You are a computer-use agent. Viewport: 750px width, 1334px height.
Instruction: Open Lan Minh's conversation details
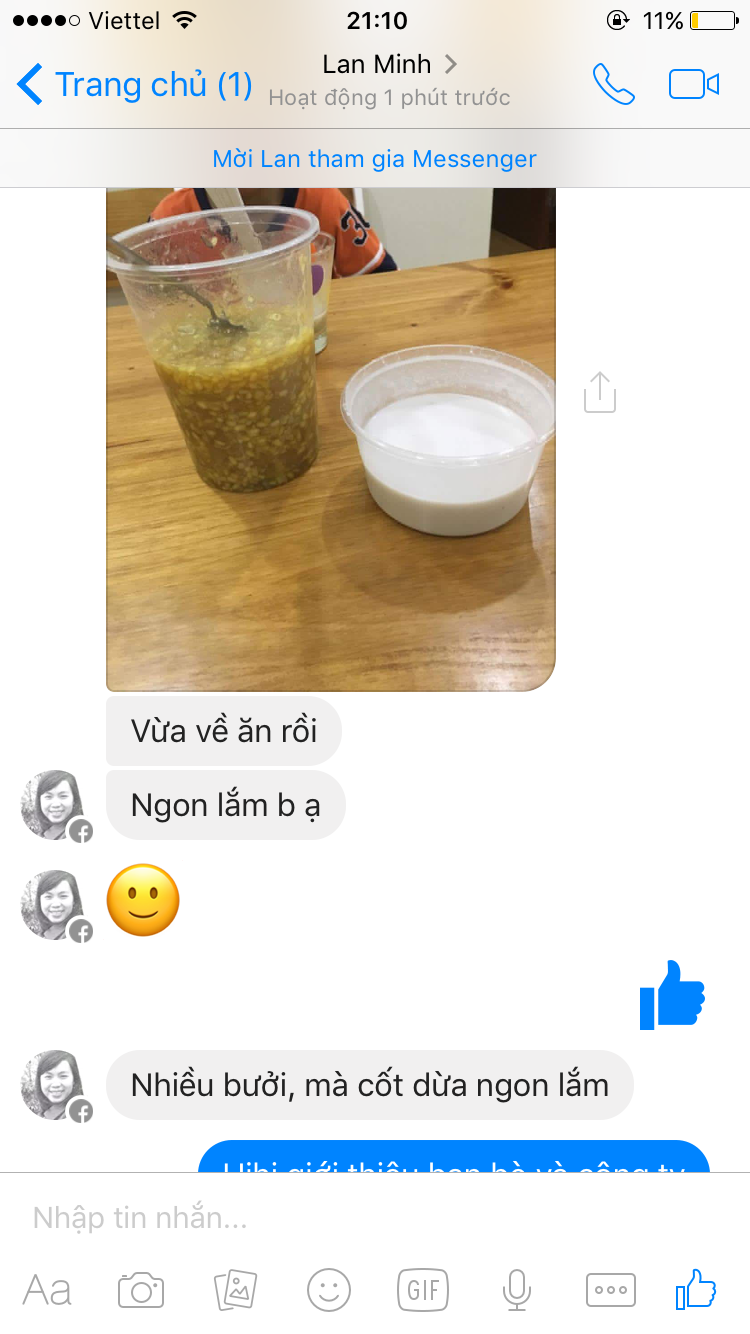click(x=389, y=66)
